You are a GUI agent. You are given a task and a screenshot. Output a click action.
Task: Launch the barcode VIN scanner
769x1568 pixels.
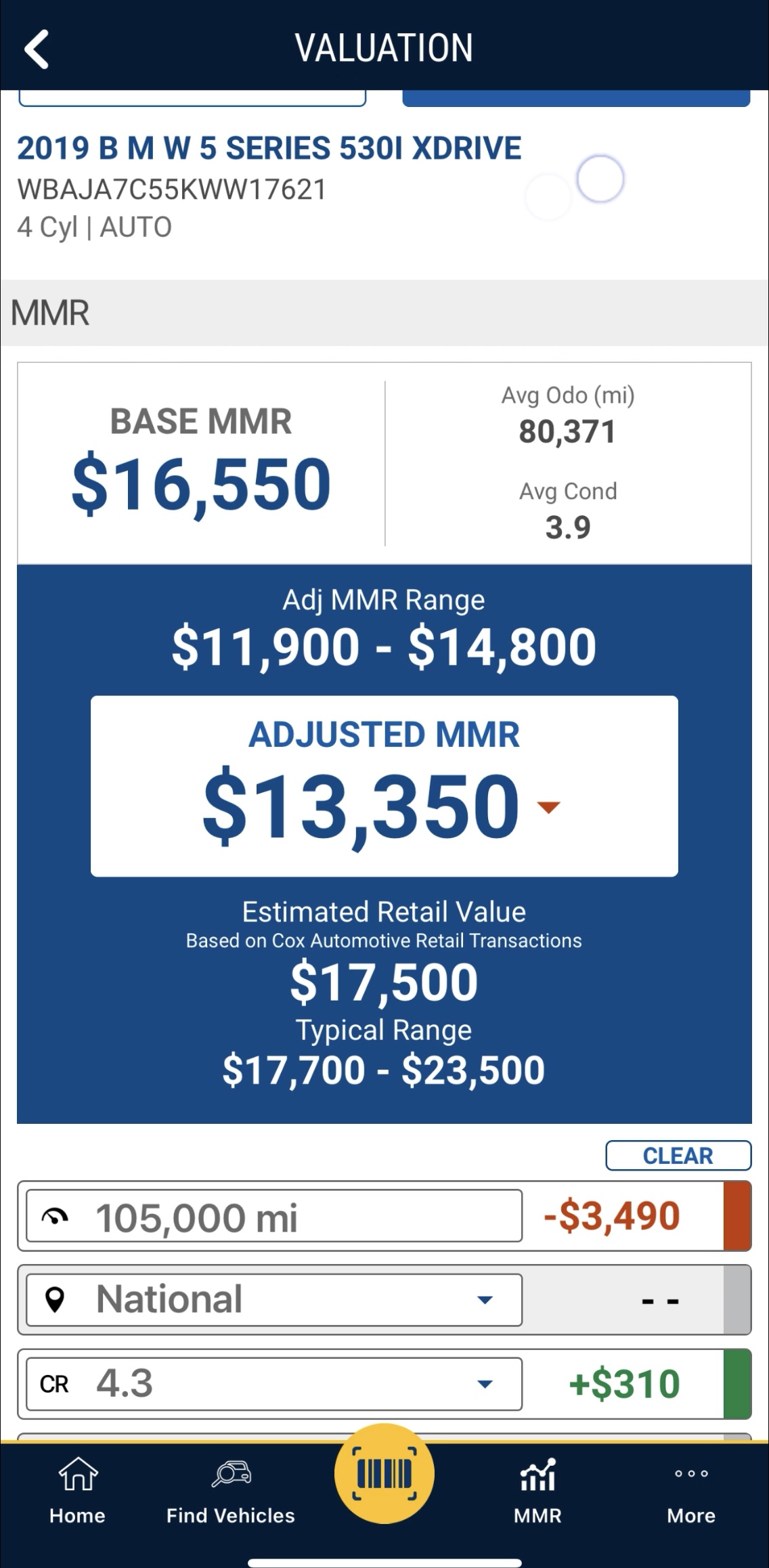[x=384, y=1474]
